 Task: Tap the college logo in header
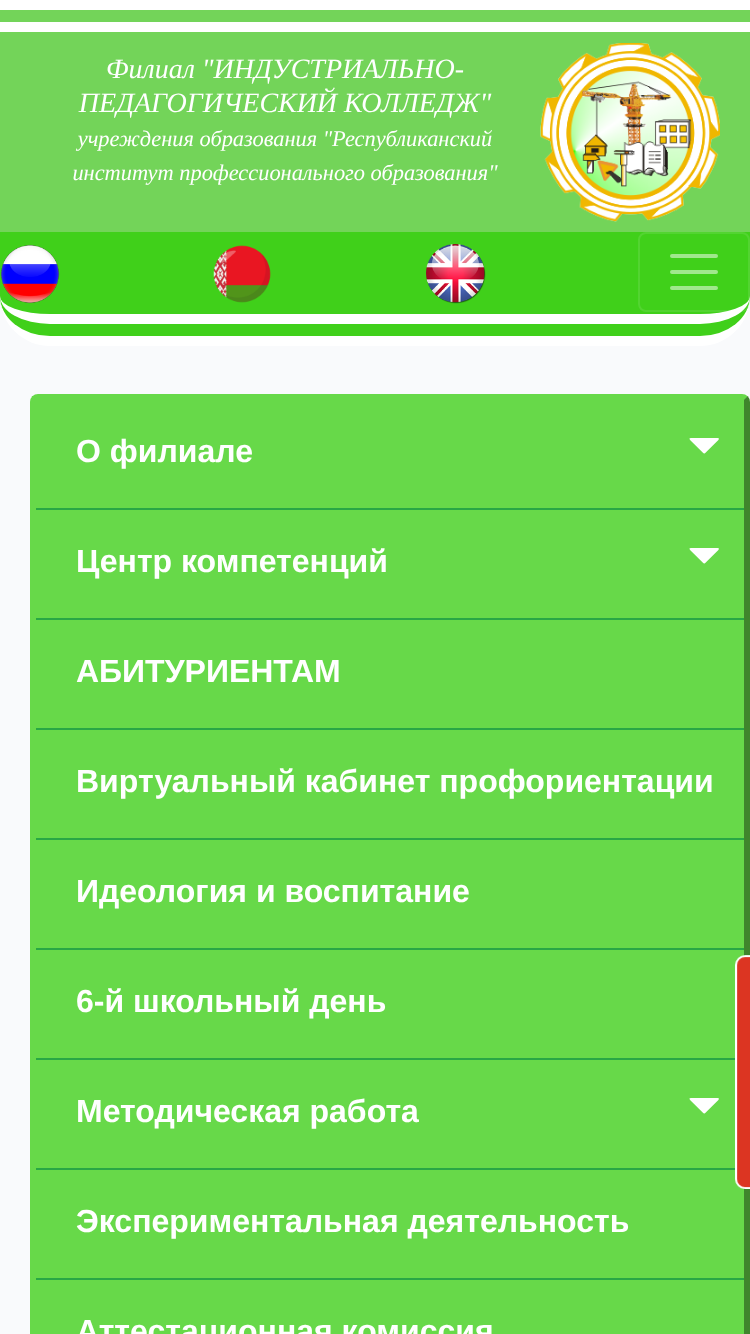coord(631,131)
